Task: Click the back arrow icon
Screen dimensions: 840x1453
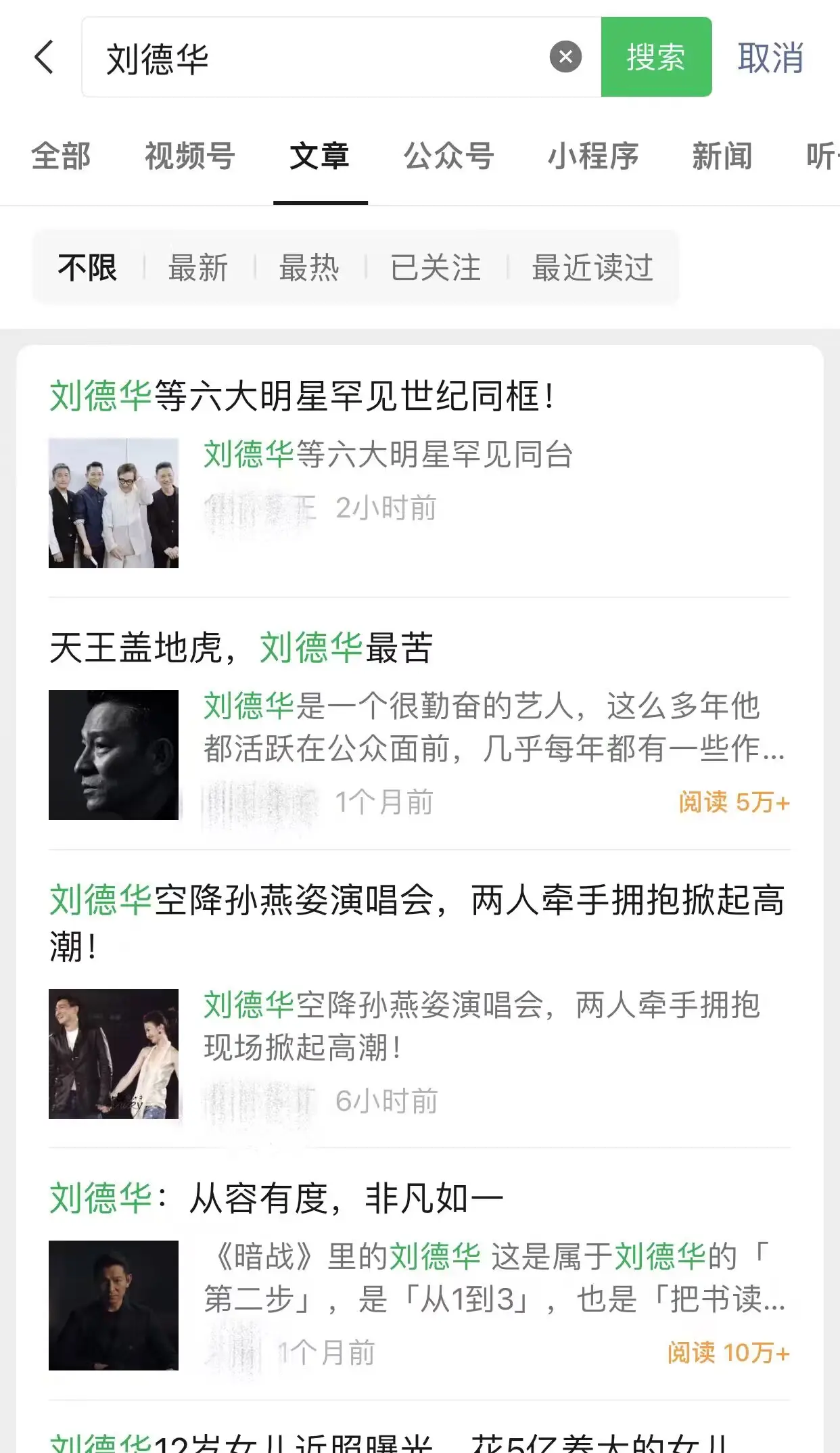Action: click(x=45, y=57)
